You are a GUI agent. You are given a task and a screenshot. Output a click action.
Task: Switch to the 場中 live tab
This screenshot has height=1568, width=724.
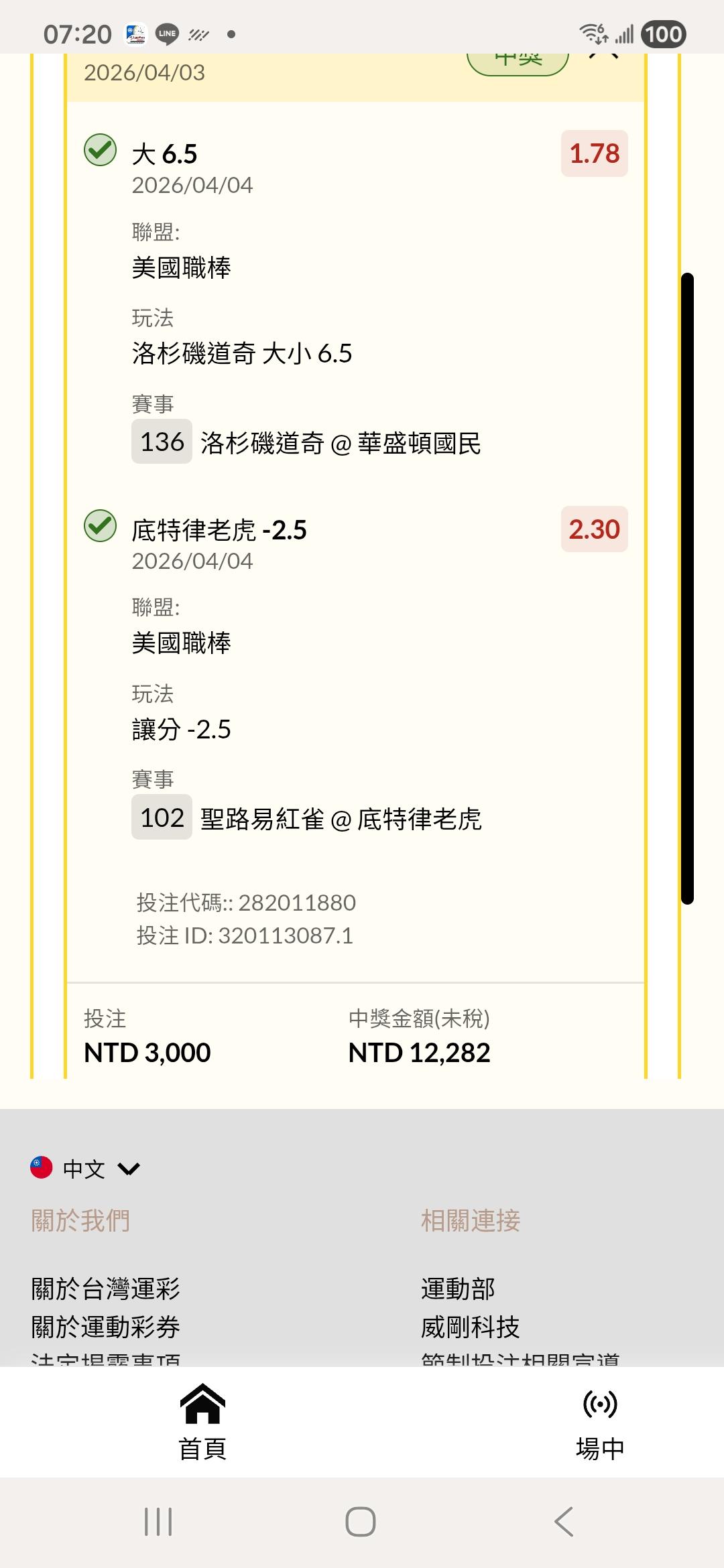point(600,1422)
